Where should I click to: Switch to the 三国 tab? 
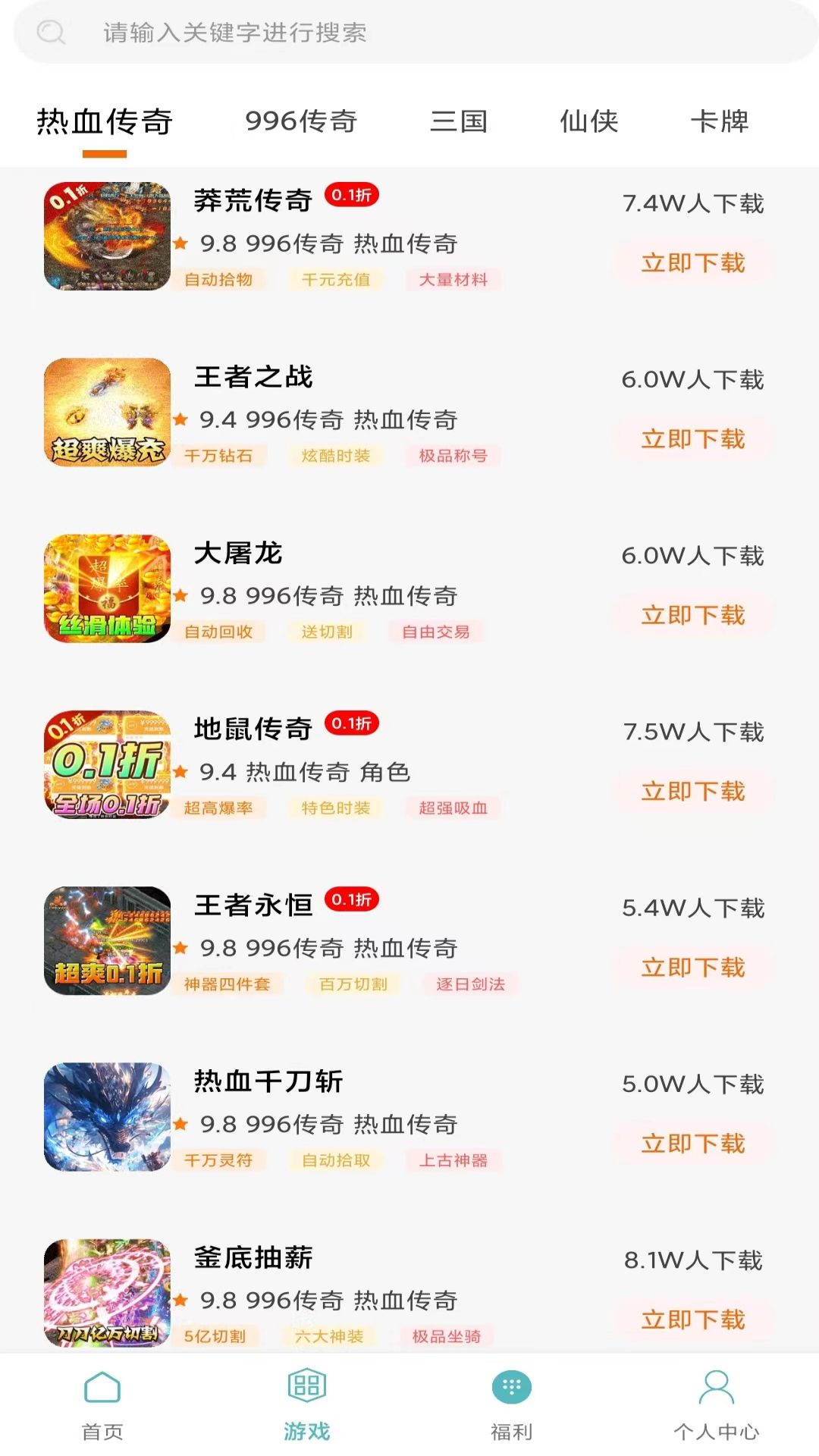[x=459, y=121]
